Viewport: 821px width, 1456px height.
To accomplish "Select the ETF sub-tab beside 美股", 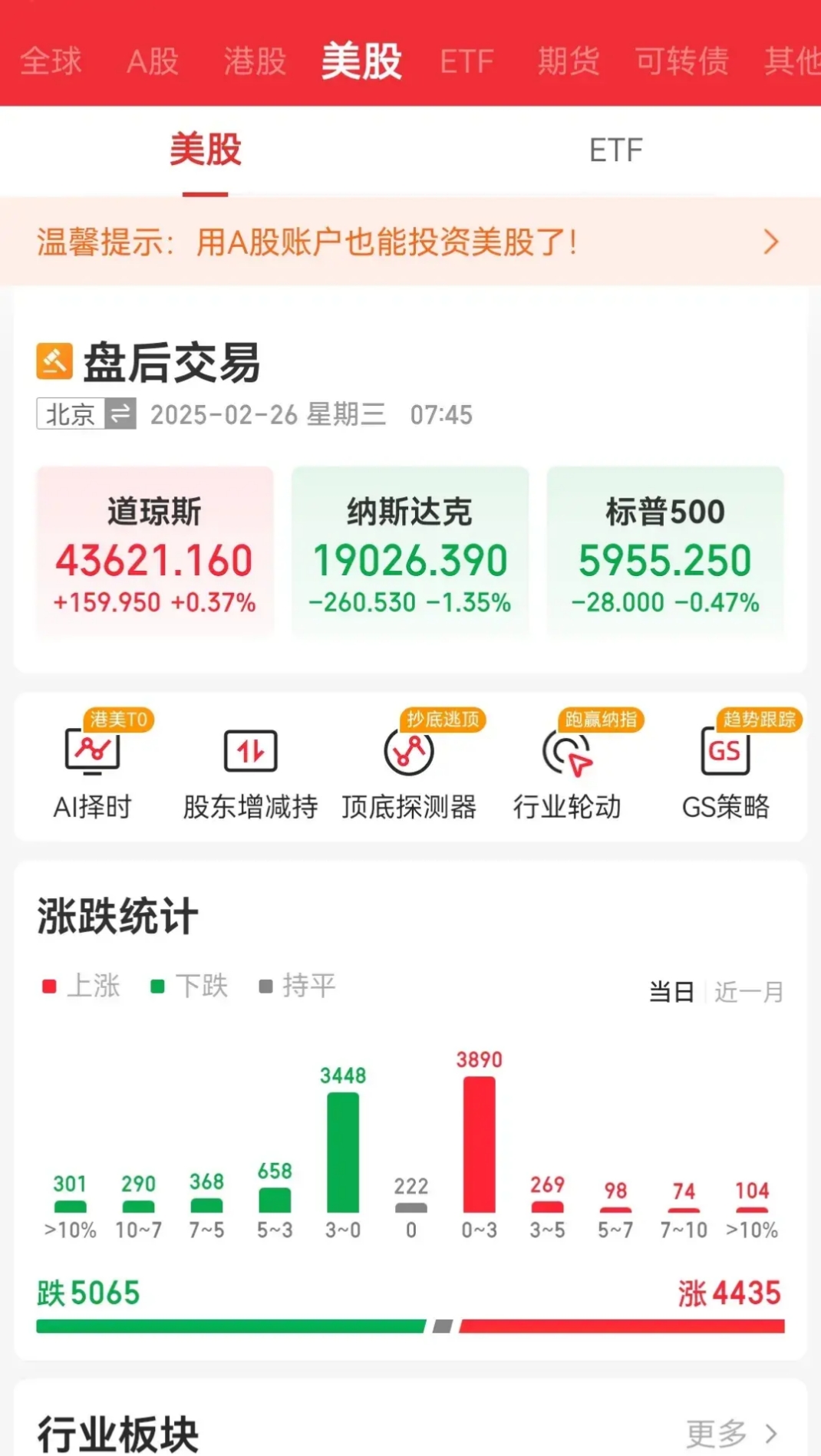I will pyautogui.click(x=615, y=150).
